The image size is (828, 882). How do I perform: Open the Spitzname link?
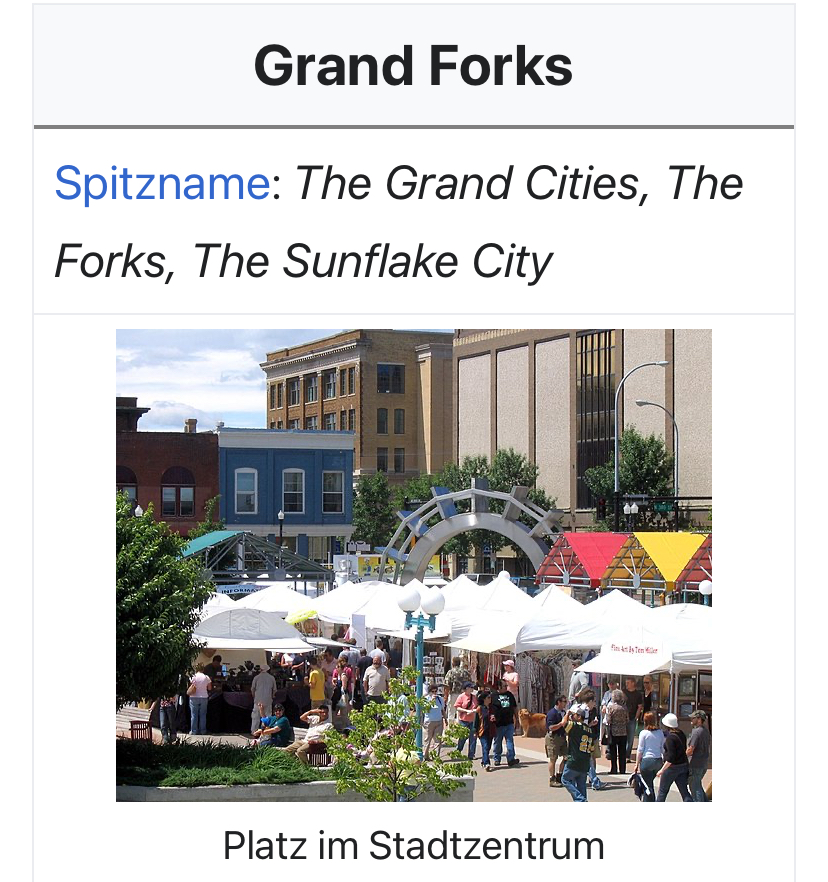161,184
